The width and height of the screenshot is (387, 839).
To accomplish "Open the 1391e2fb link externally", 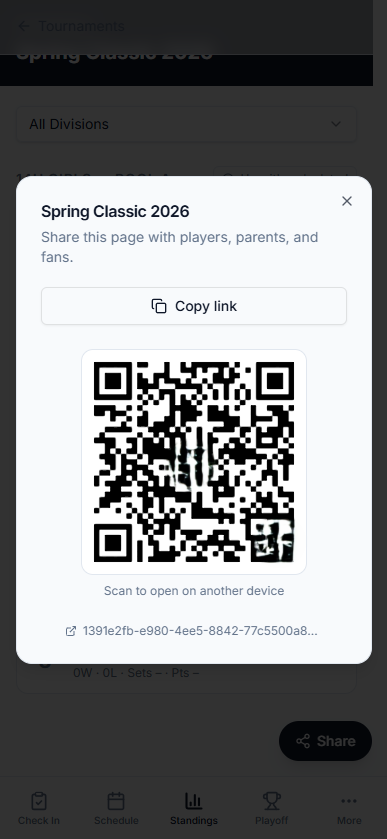I will tap(192, 631).
